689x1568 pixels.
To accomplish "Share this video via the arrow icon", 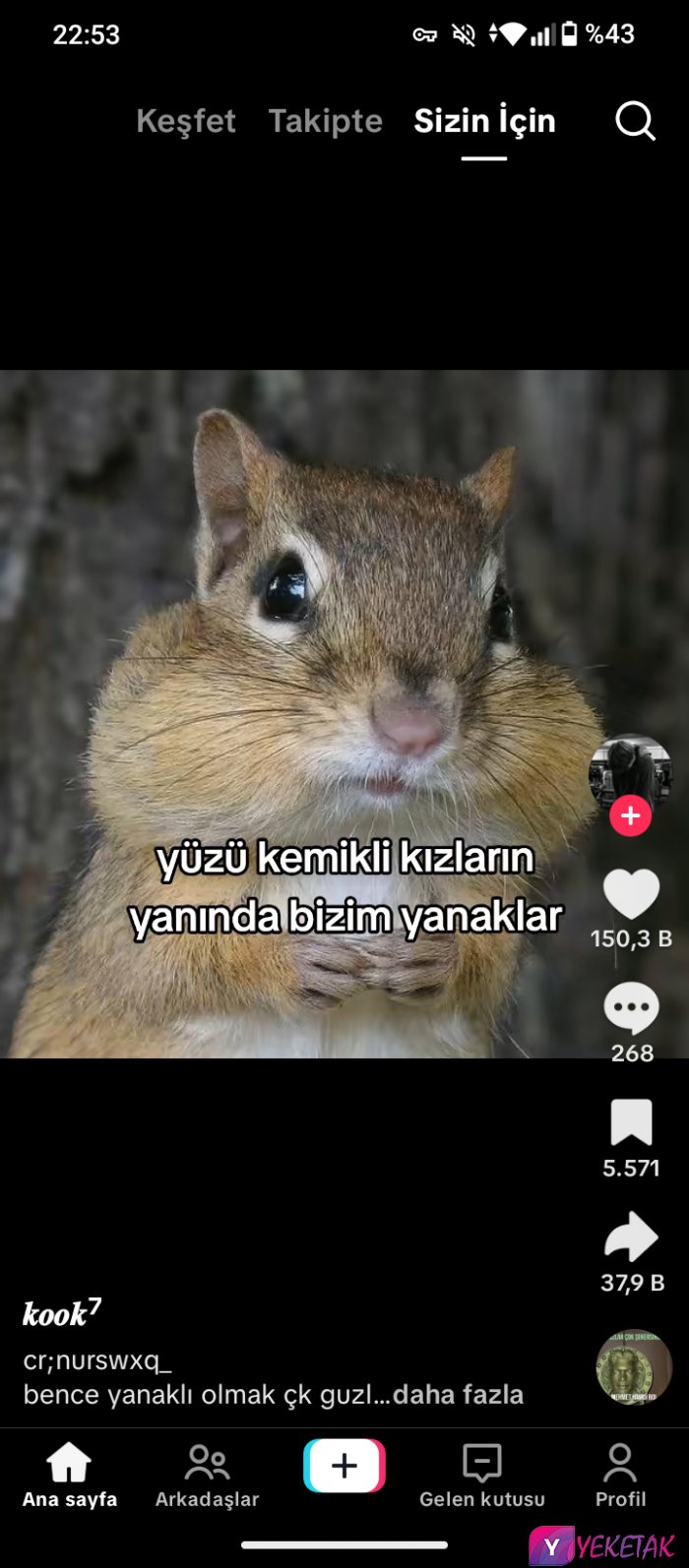I will coord(631,1237).
